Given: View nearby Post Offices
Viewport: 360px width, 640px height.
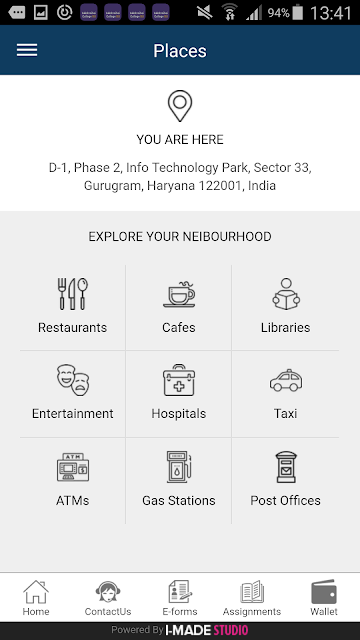Looking at the screenshot, I should 285,481.
